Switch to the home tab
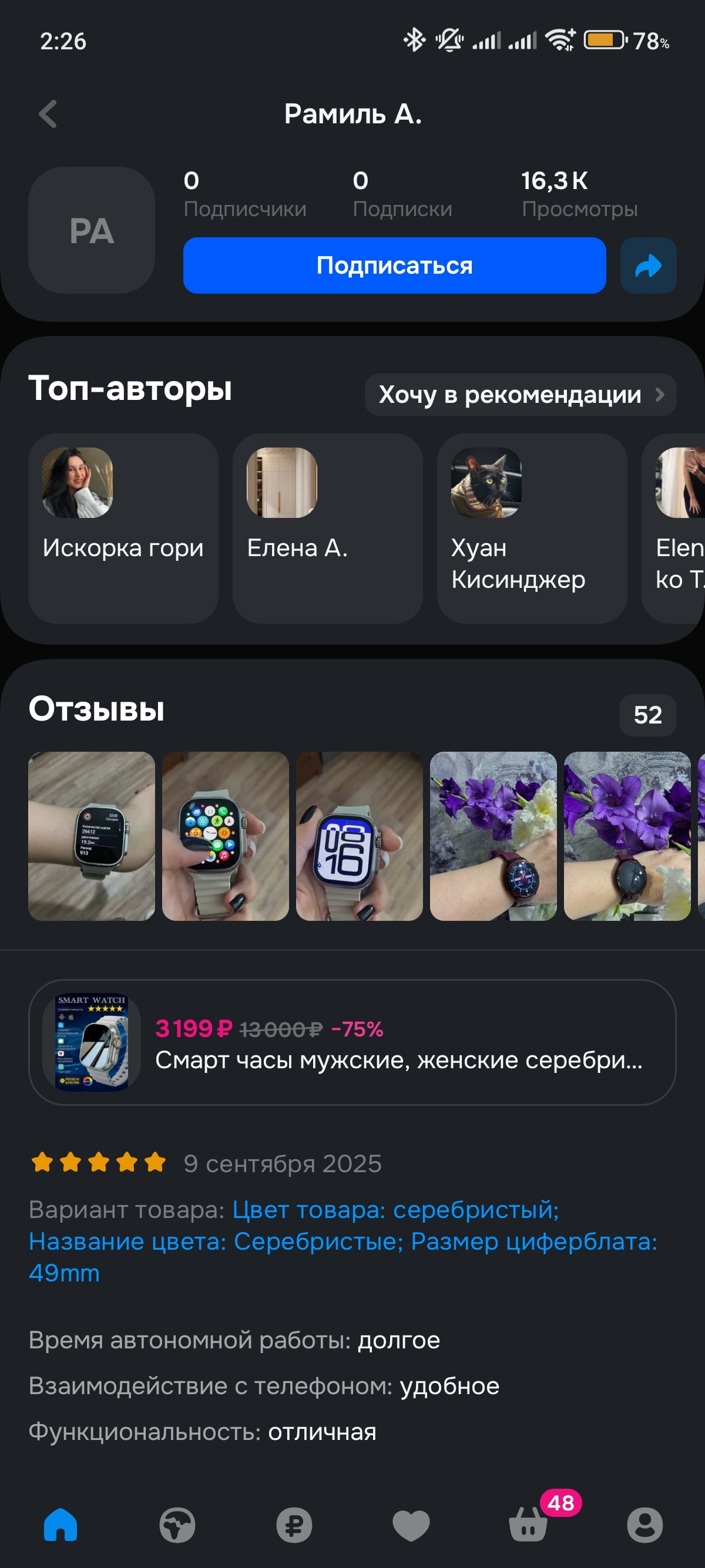 point(61,1524)
